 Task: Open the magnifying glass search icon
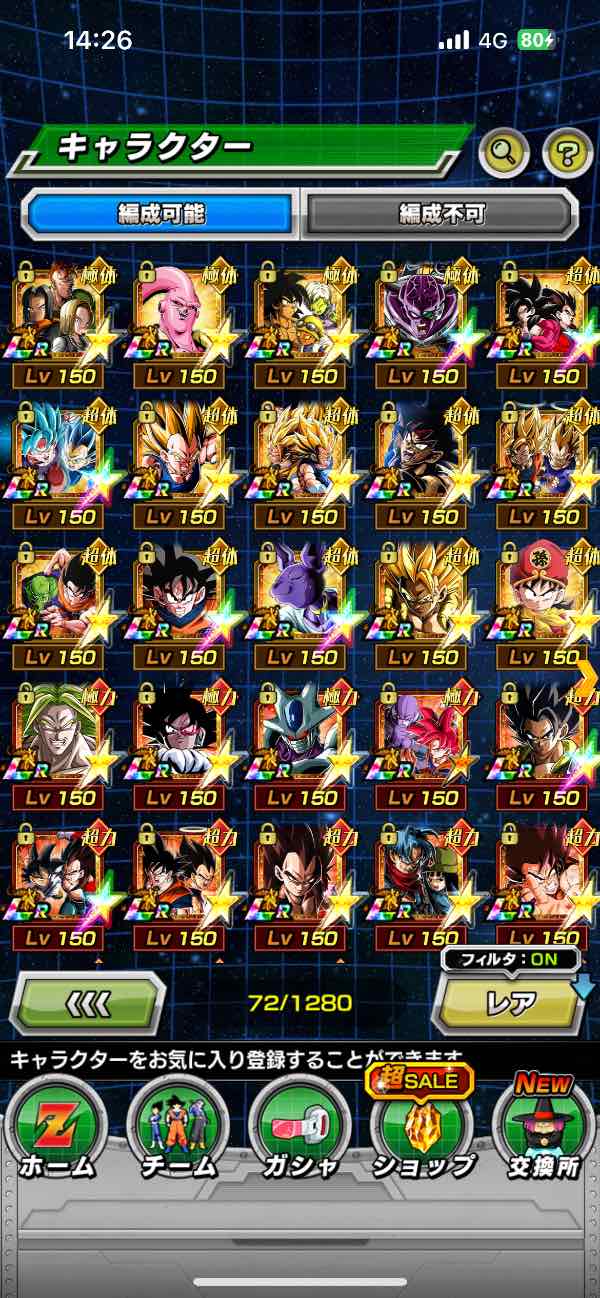click(x=503, y=153)
